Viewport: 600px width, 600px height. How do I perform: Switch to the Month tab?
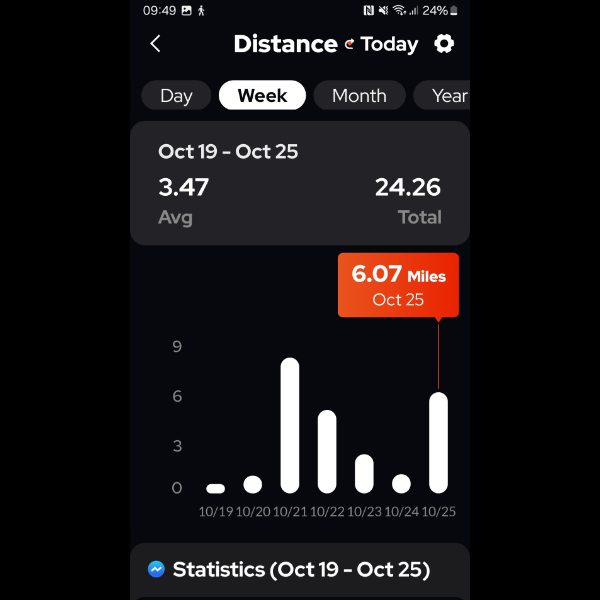(x=359, y=96)
